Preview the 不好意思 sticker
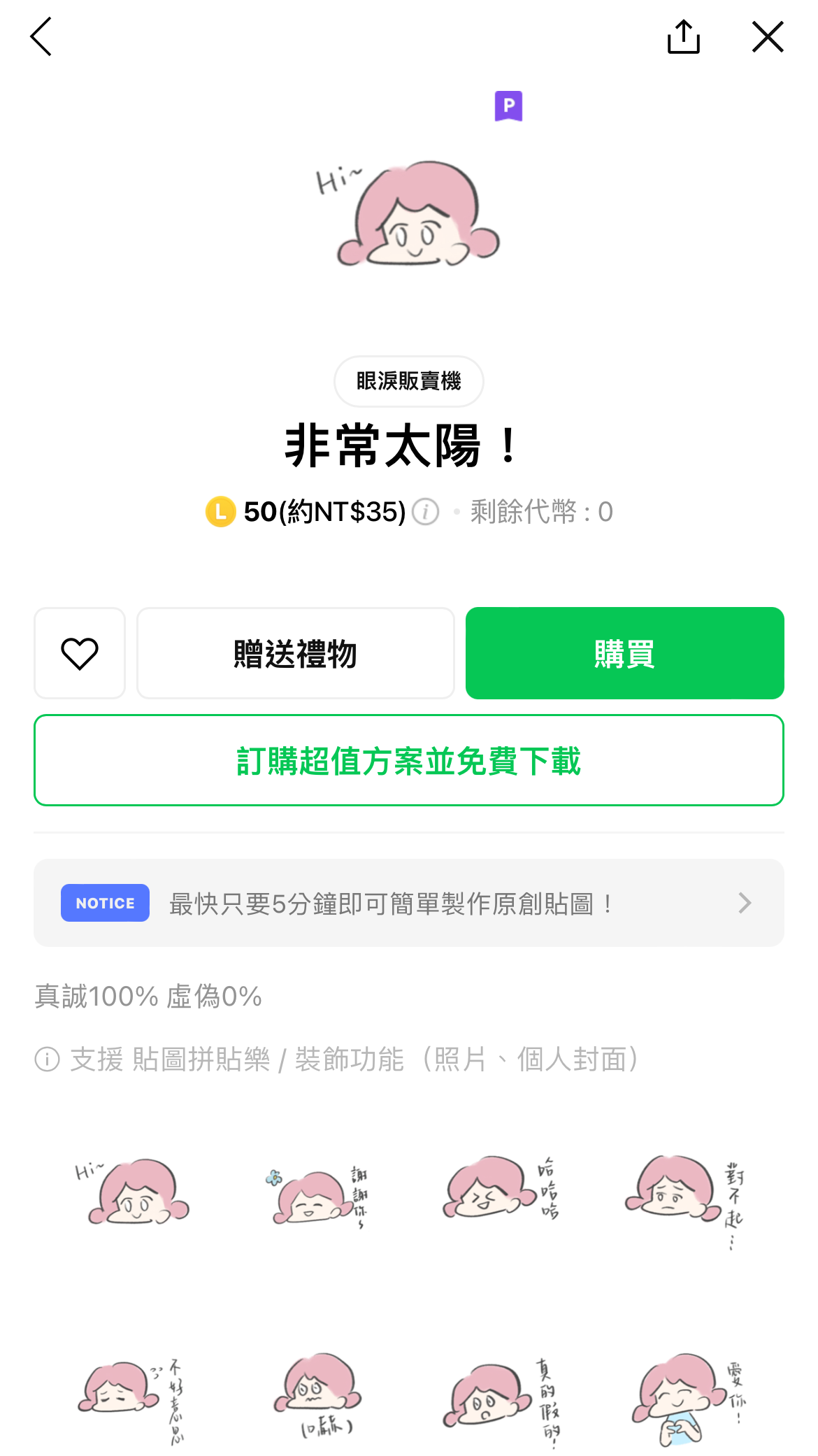 point(133,1399)
